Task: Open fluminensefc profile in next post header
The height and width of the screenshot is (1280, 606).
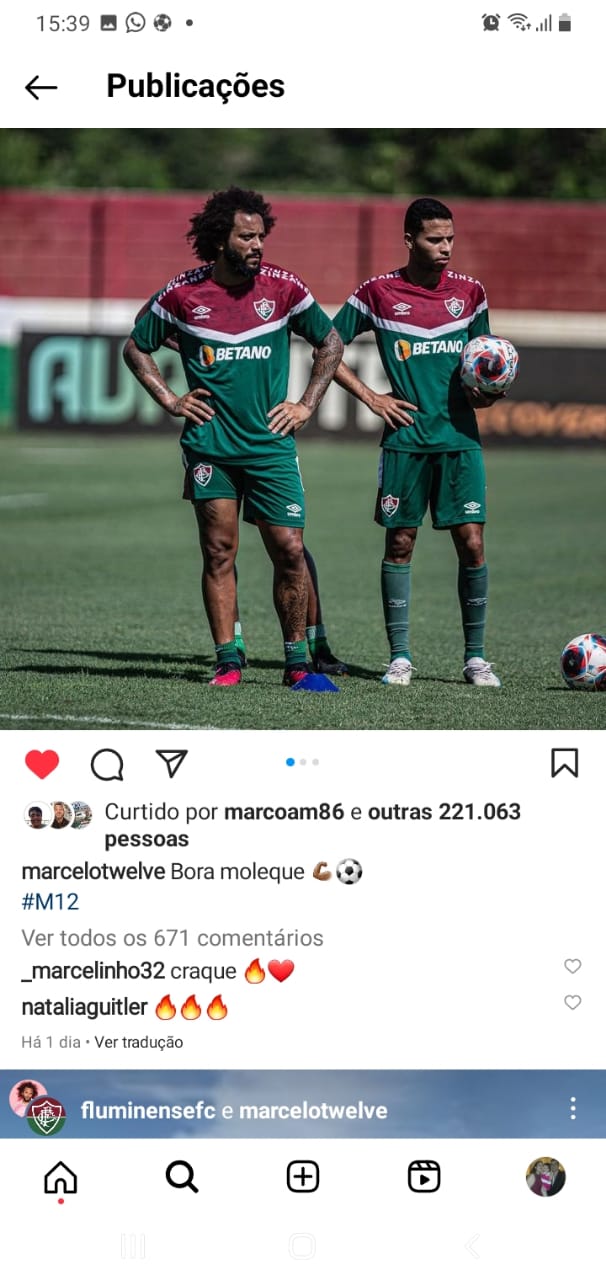Action: tap(148, 1111)
